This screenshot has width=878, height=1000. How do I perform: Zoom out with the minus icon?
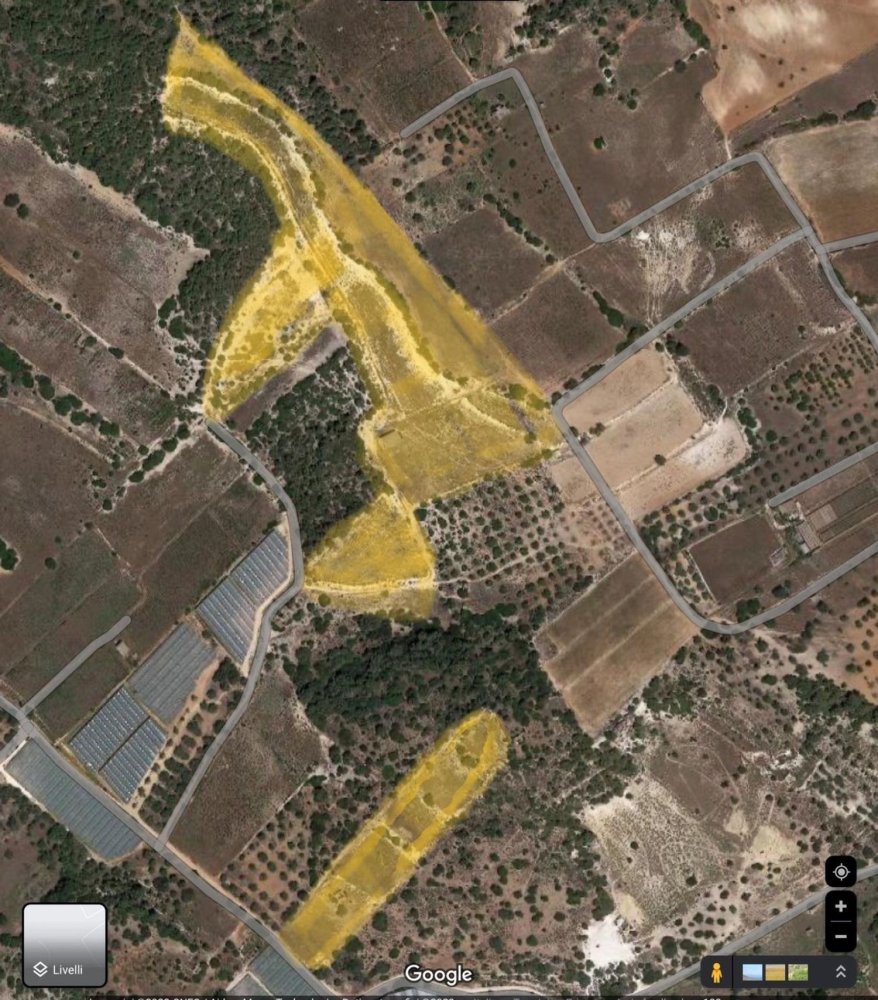(x=841, y=937)
